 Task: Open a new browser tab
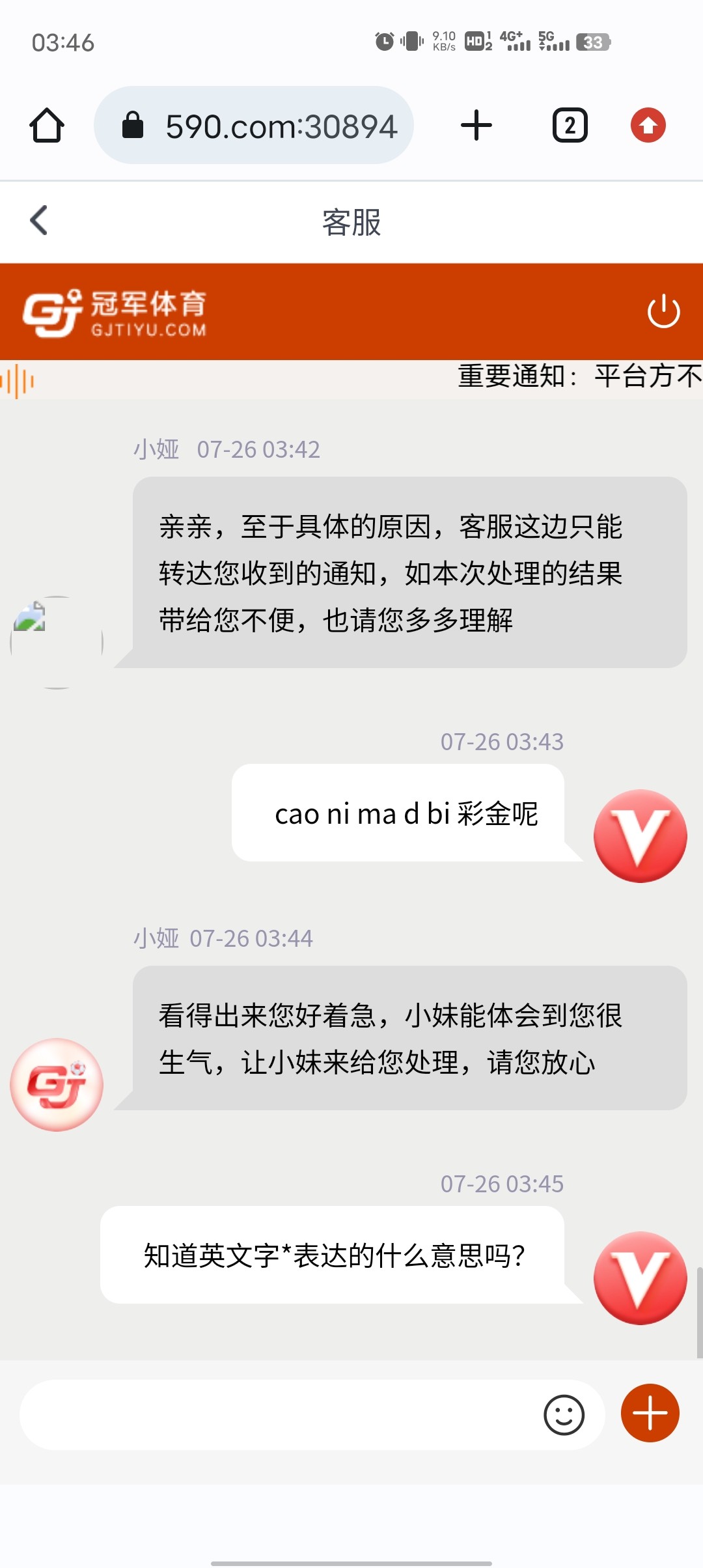(x=476, y=125)
